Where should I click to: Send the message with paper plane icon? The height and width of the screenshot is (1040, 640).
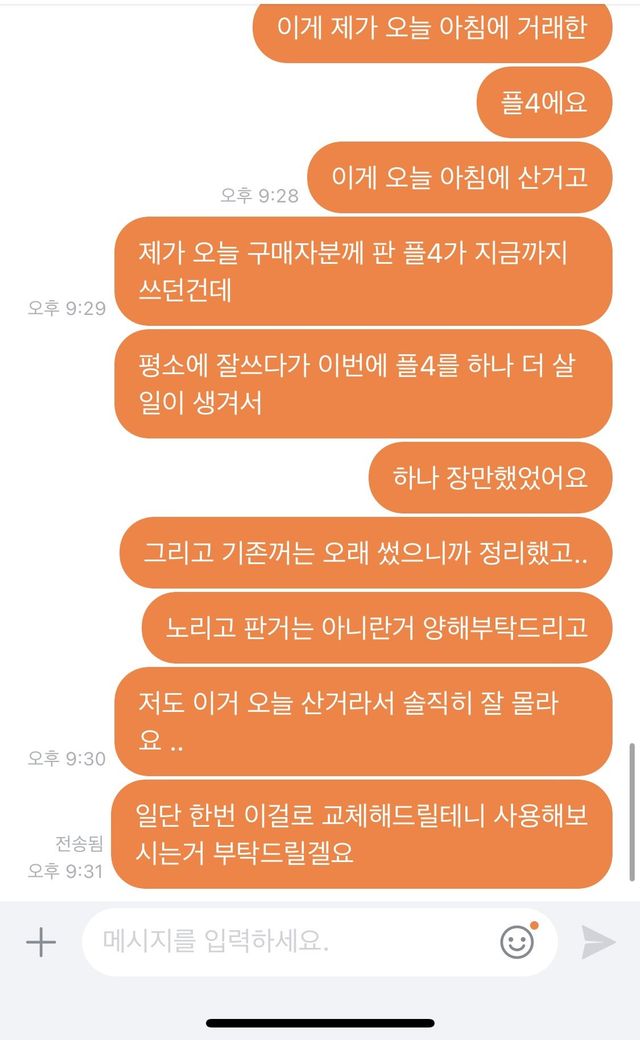click(598, 942)
